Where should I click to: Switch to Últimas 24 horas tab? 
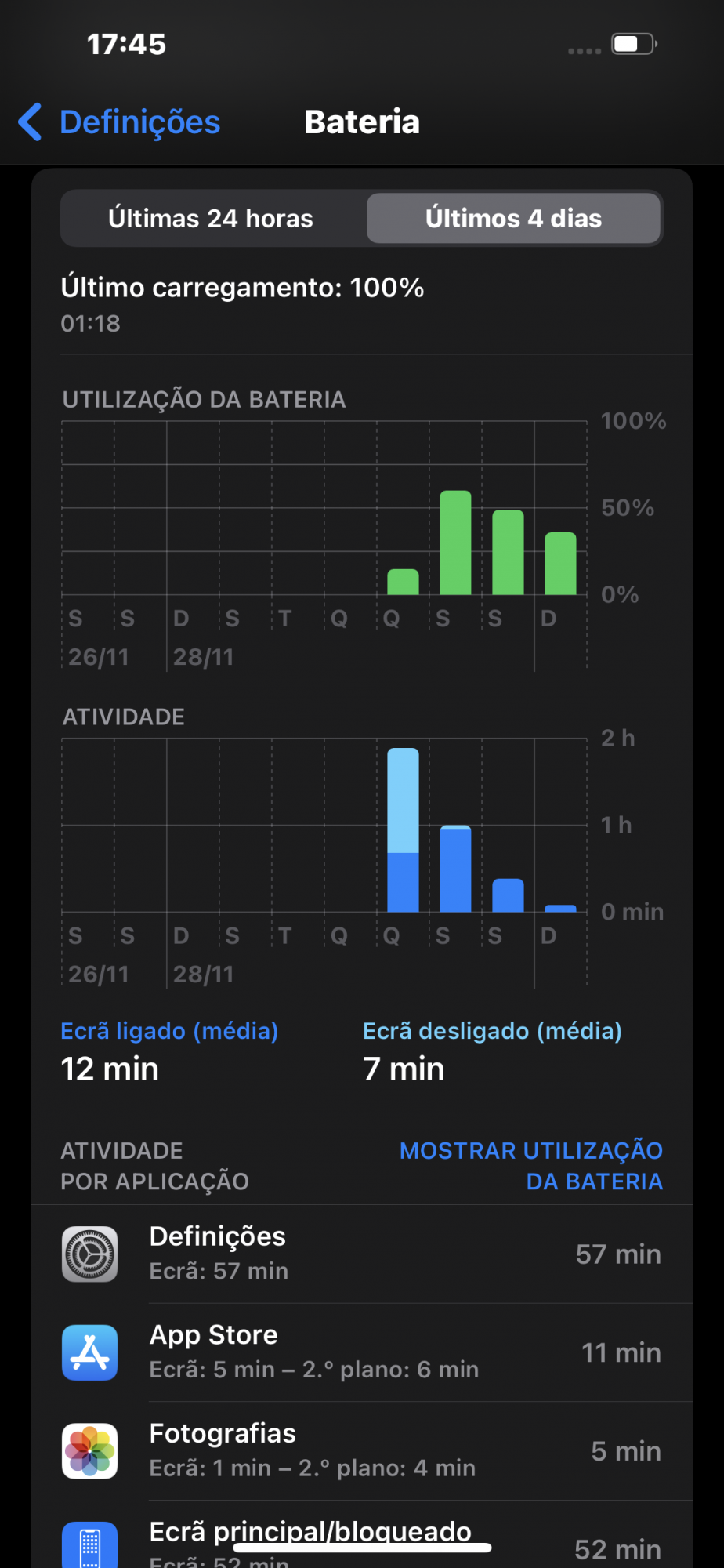[211, 218]
